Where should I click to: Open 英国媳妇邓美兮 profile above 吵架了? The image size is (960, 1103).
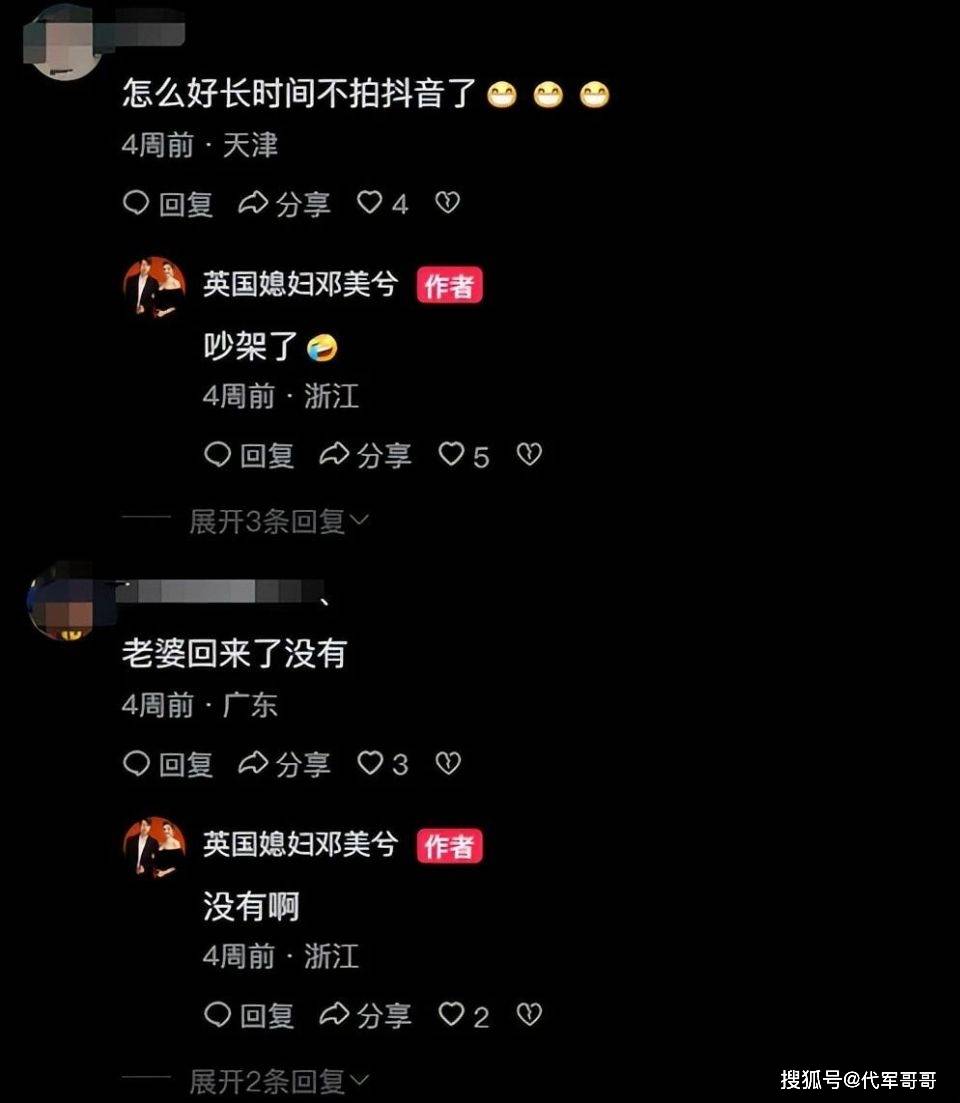click(x=299, y=285)
